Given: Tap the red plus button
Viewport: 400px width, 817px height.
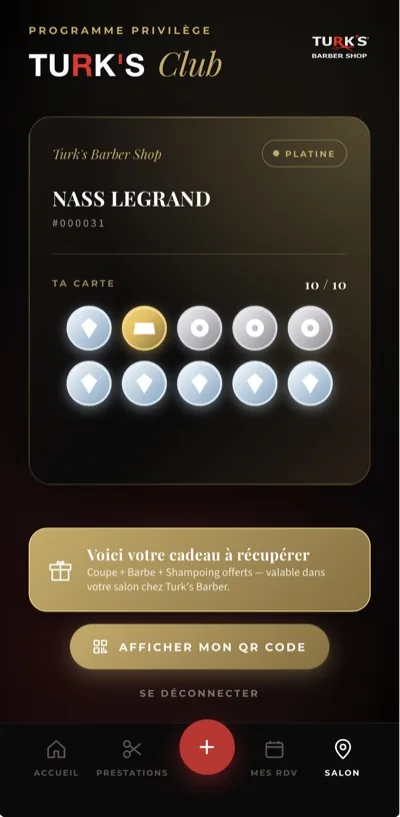Looking at the screenshot, I should [207, 747].
